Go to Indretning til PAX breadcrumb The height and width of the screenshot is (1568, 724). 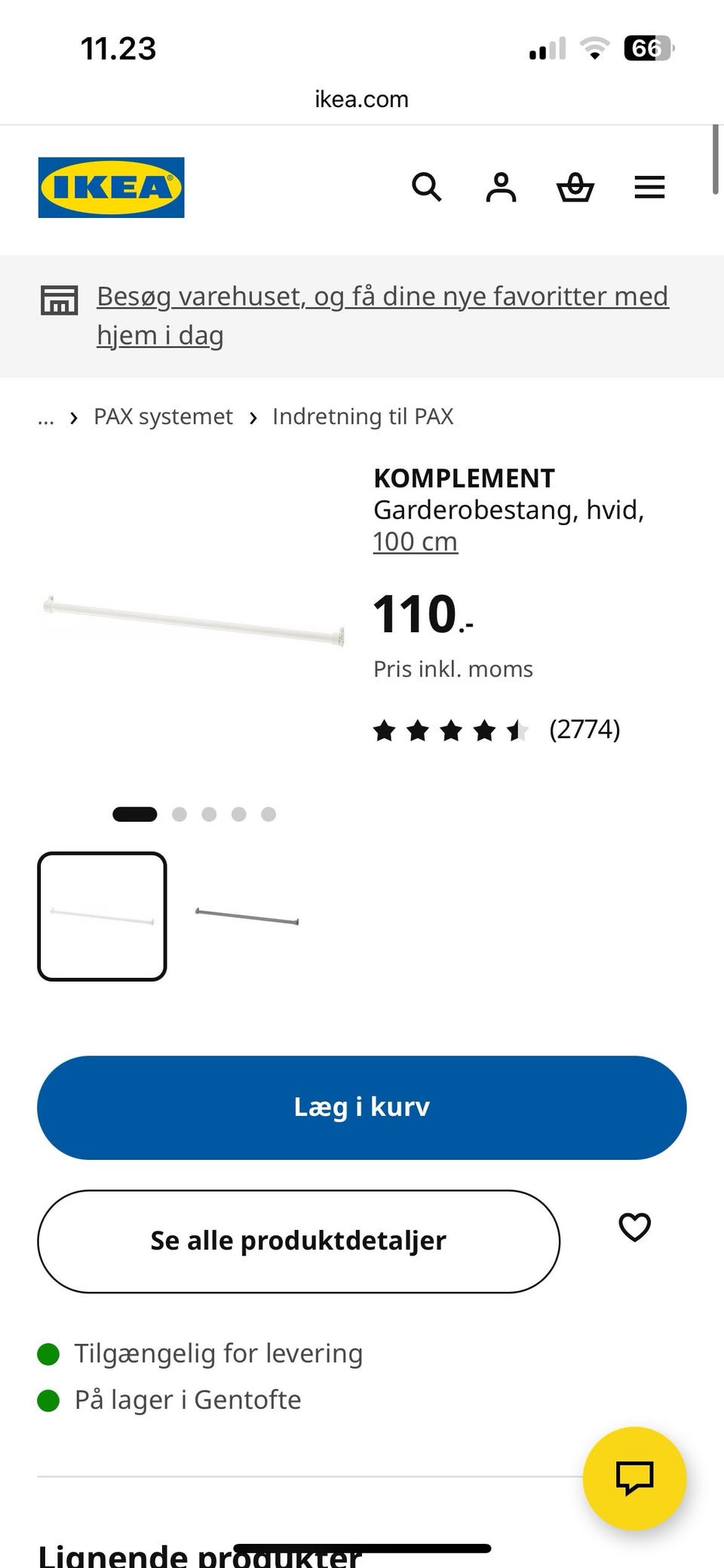[x=363, y=417]
